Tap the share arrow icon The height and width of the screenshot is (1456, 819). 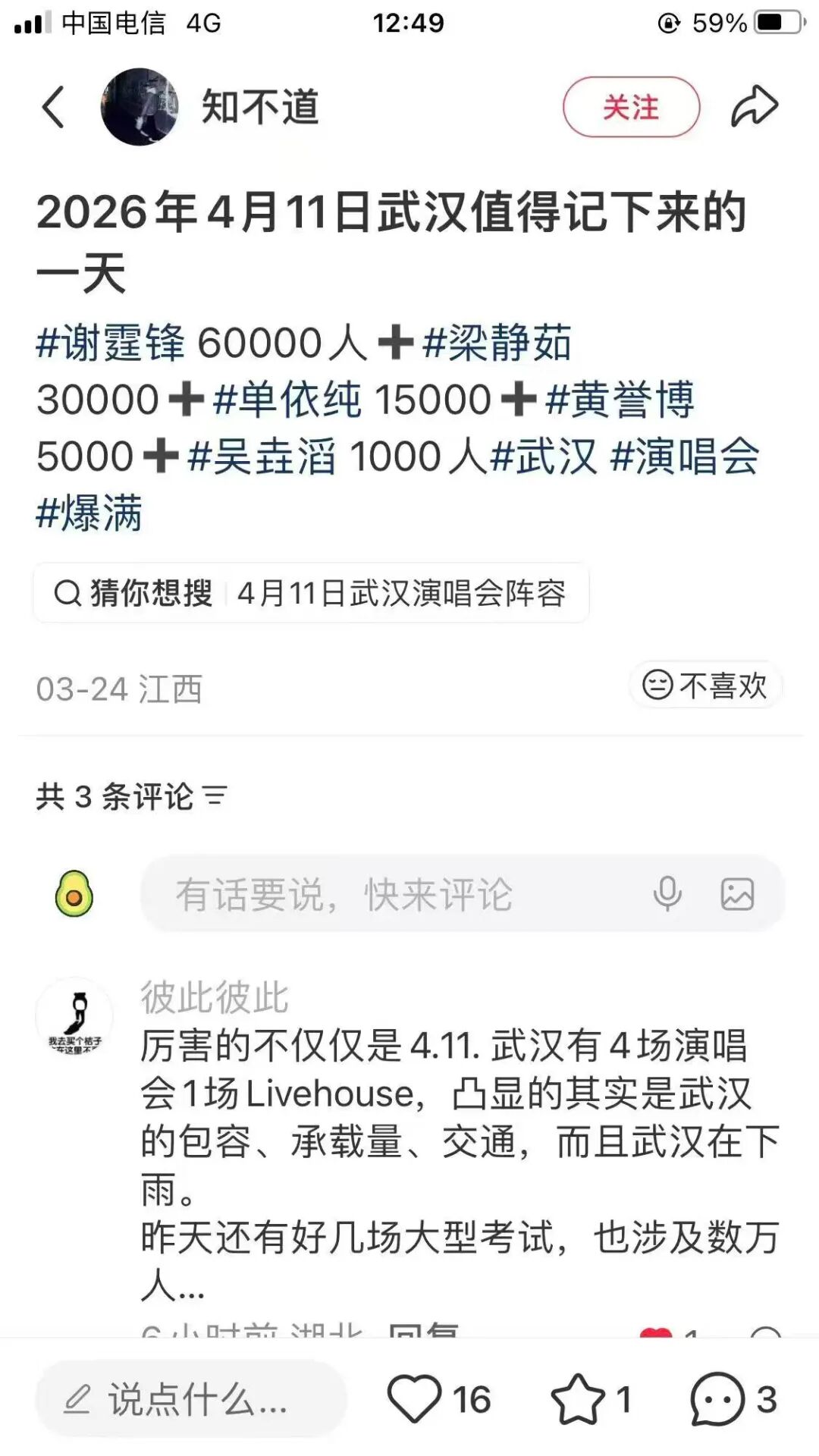tap(756, 106)
